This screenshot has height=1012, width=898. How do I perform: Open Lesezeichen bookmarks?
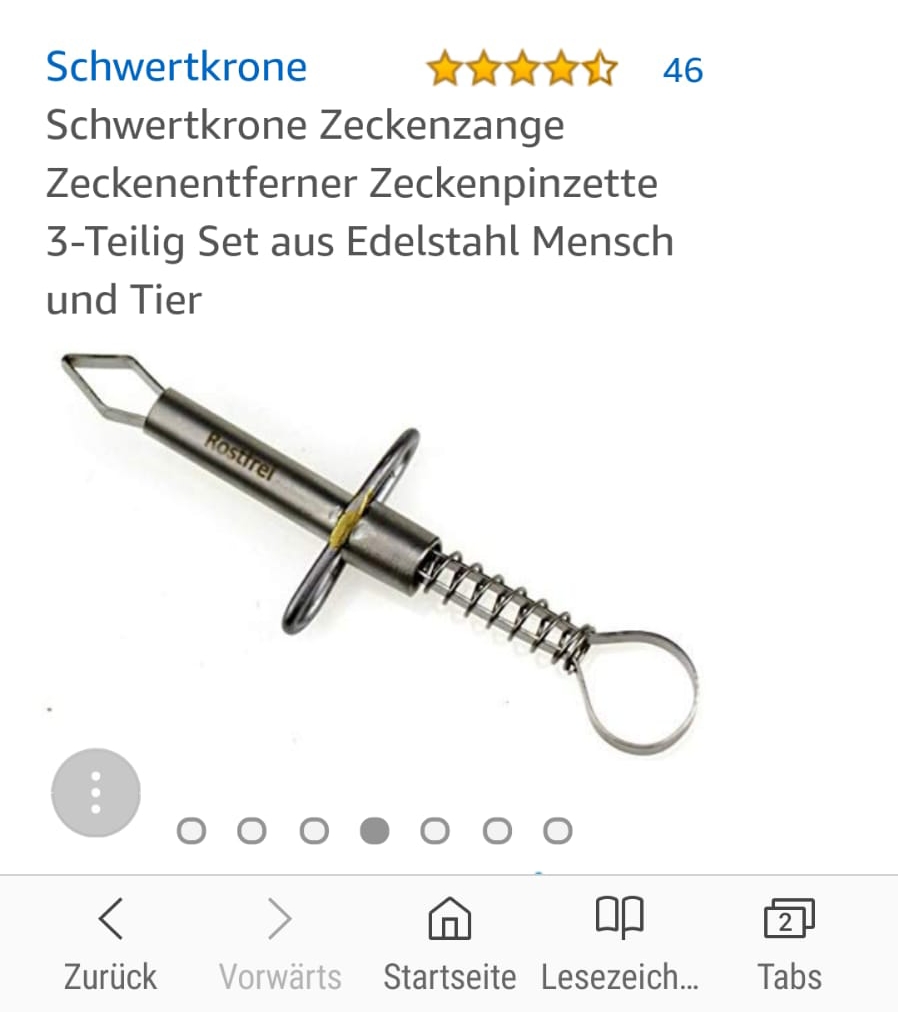click(x=619, y=943)
